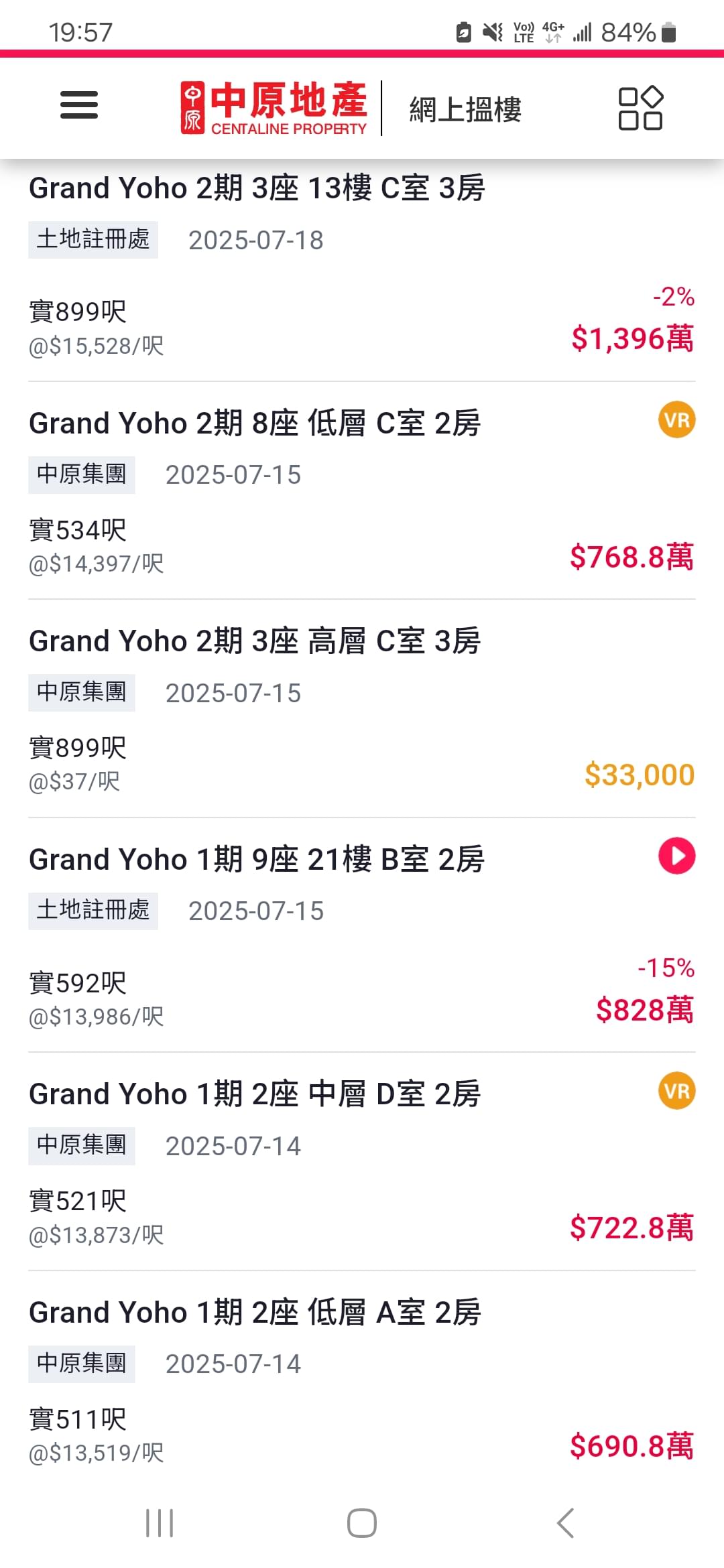Open Grand Yoho 1期 2座 低層 A室 record

click(362, 1380)
